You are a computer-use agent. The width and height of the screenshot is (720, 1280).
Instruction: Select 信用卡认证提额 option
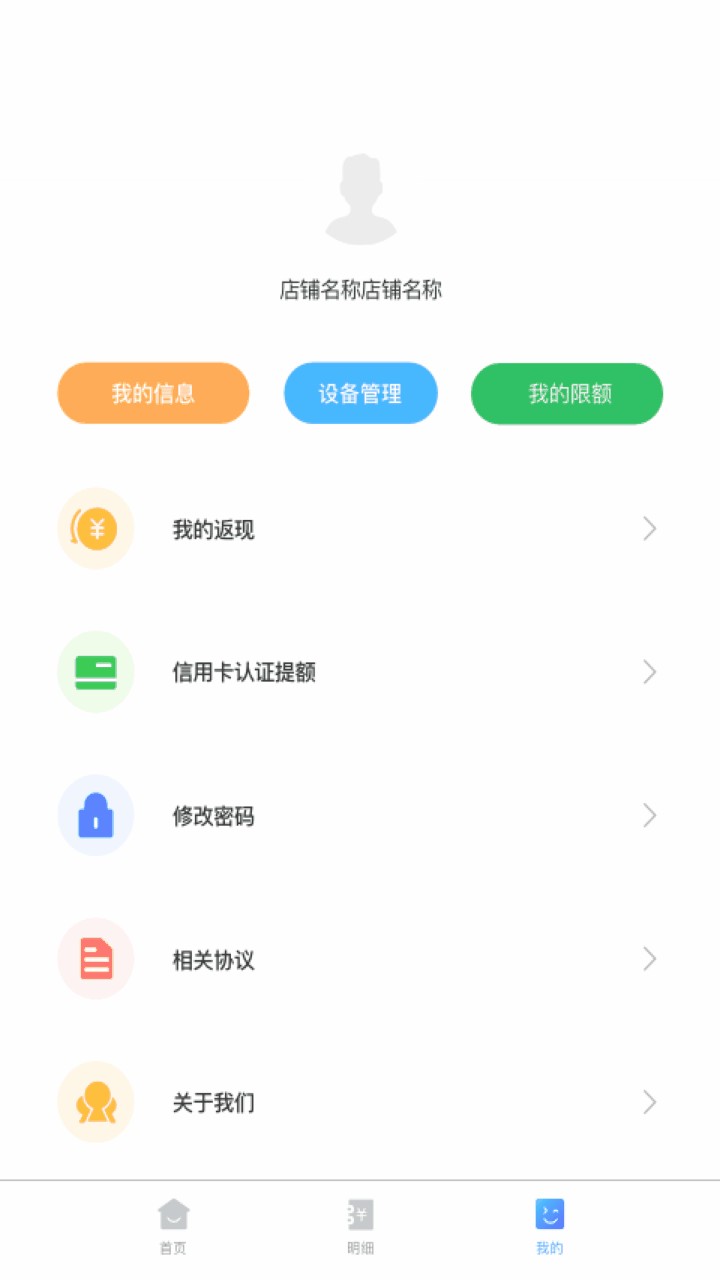[360, 672]
